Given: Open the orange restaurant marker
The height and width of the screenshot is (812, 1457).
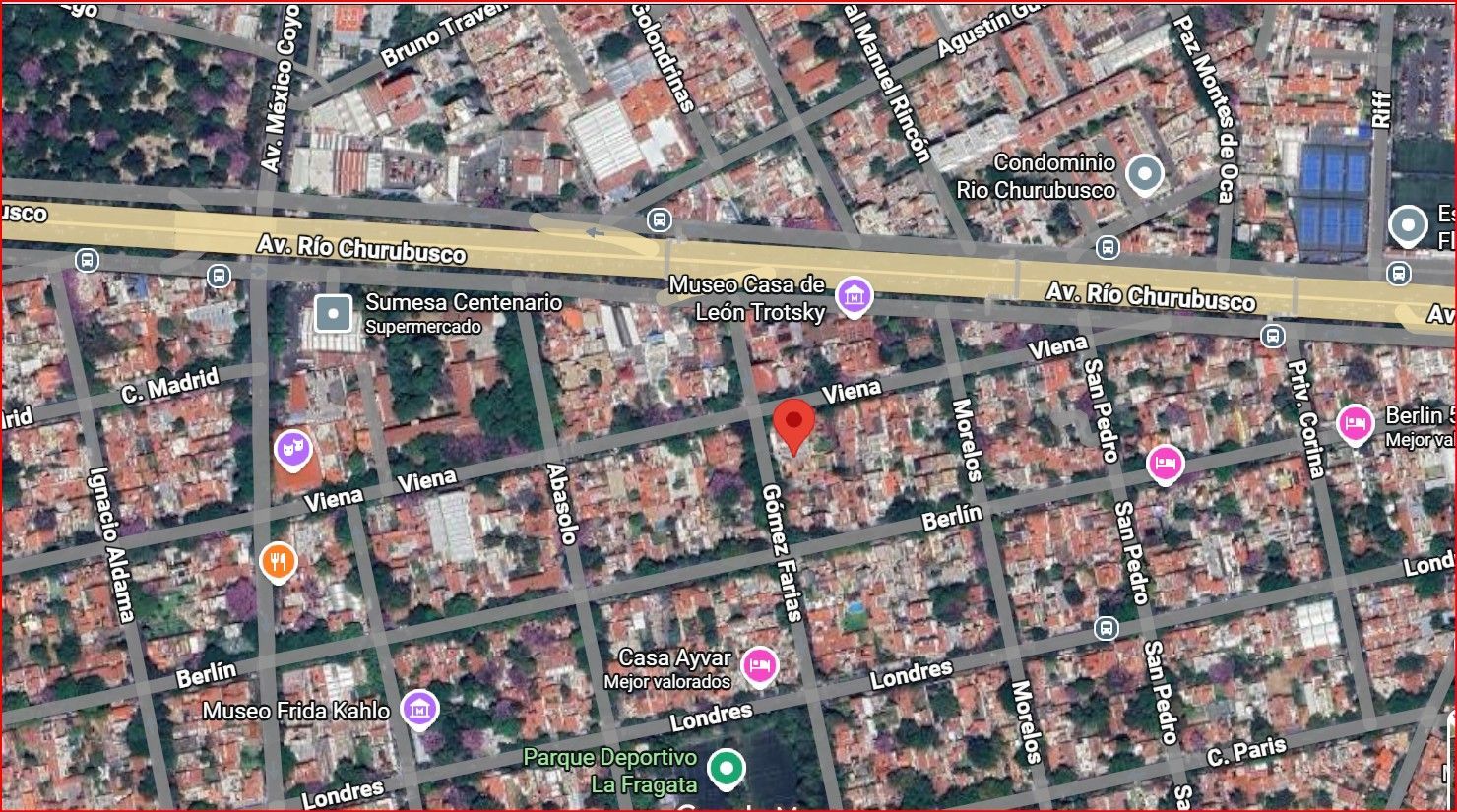Looking at the screenshot, I should point(279,561).
